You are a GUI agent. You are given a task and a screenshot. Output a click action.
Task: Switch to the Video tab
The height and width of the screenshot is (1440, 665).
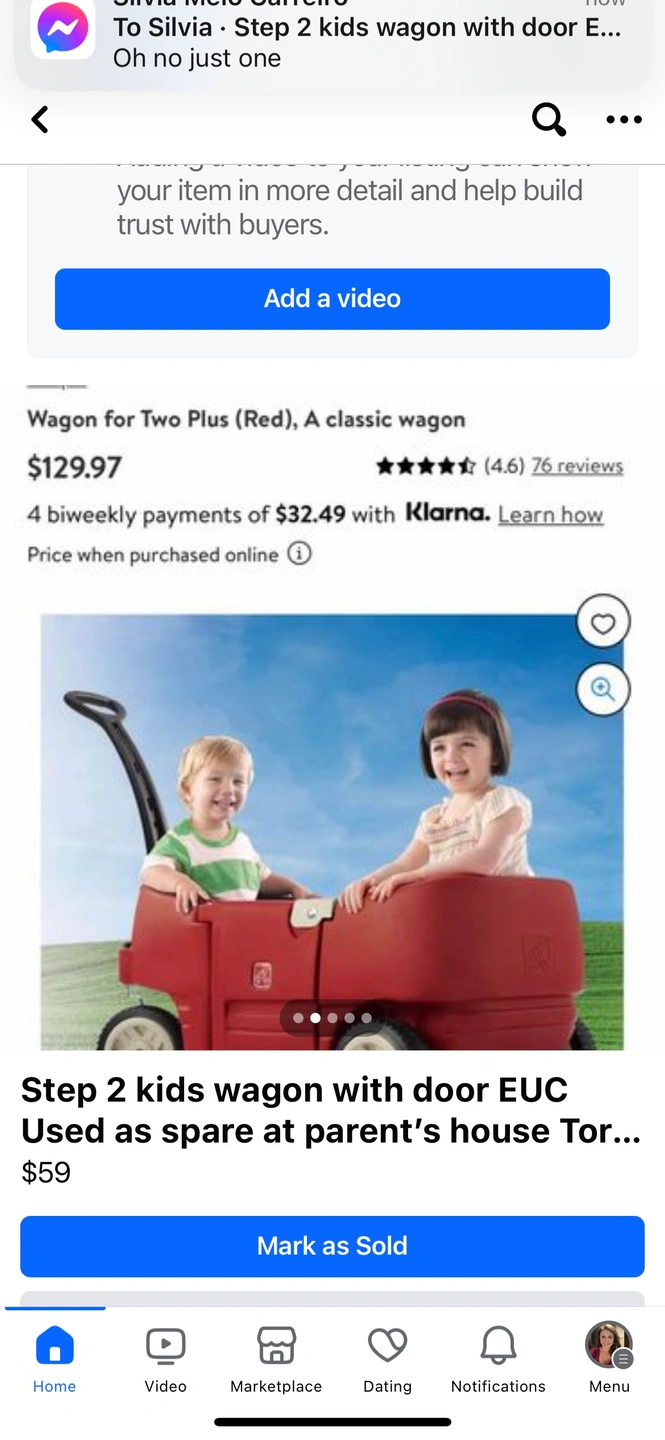[165, 1358]
